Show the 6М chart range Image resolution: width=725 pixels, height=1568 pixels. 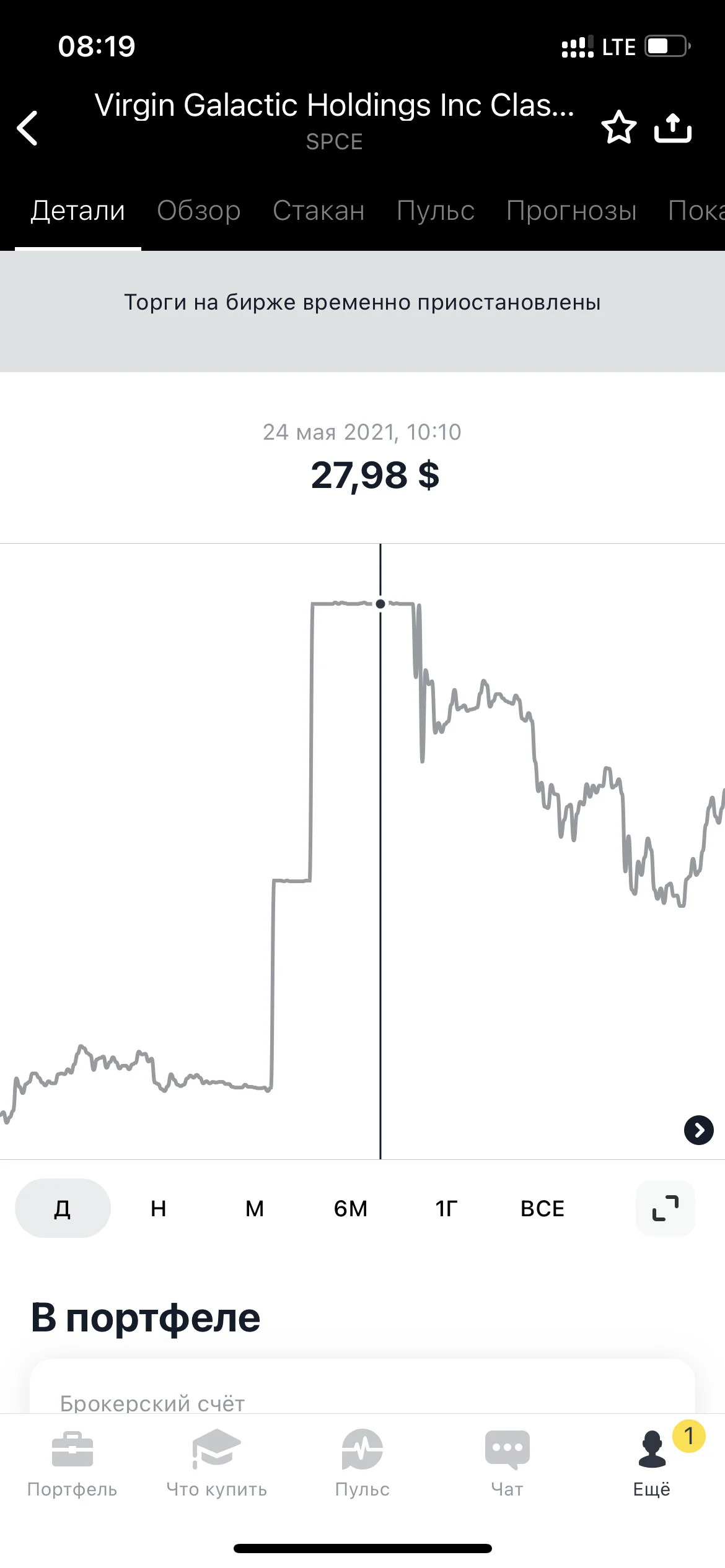(x=351, y=1208)
